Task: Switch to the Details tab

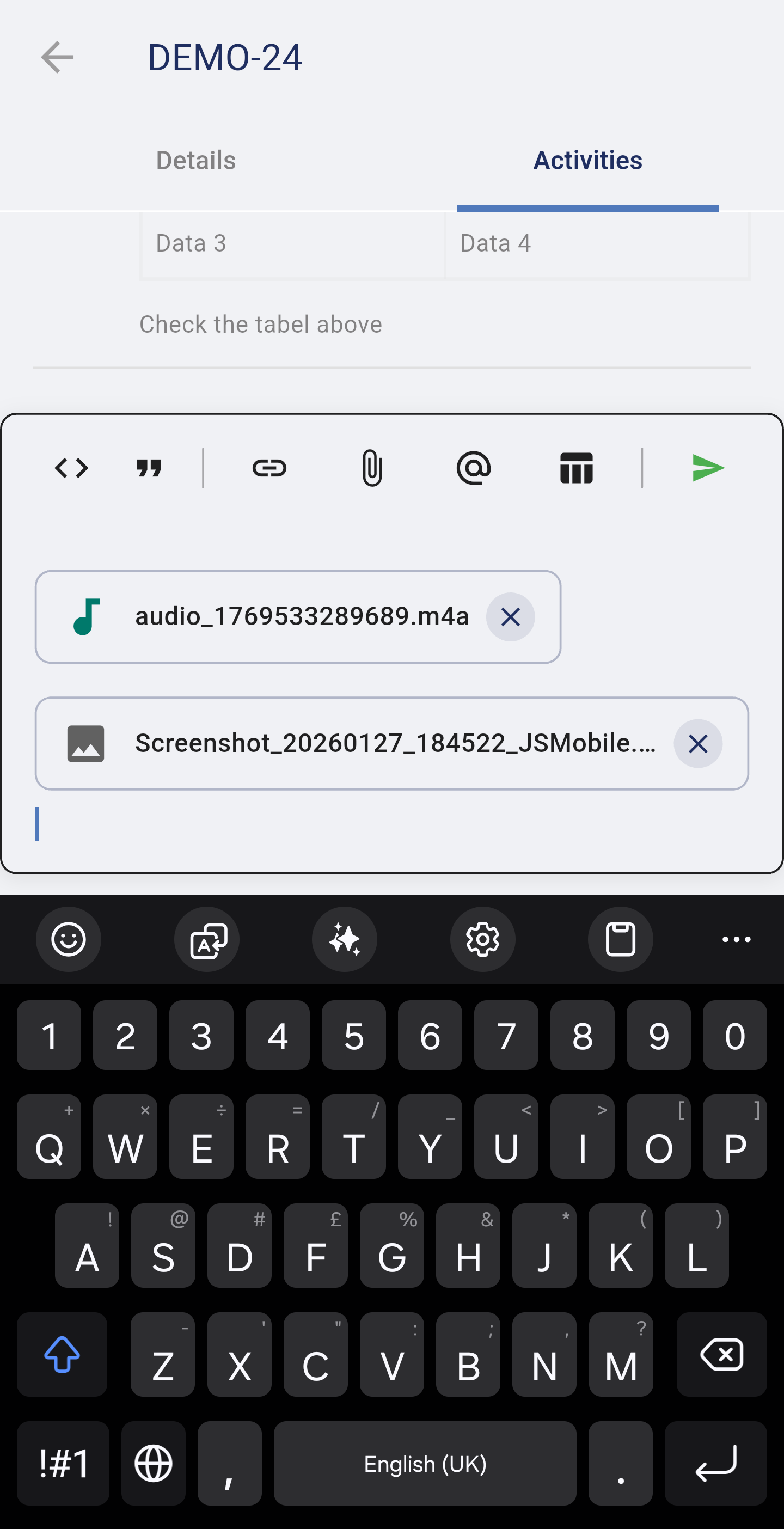Action: [x=196, y=160]
